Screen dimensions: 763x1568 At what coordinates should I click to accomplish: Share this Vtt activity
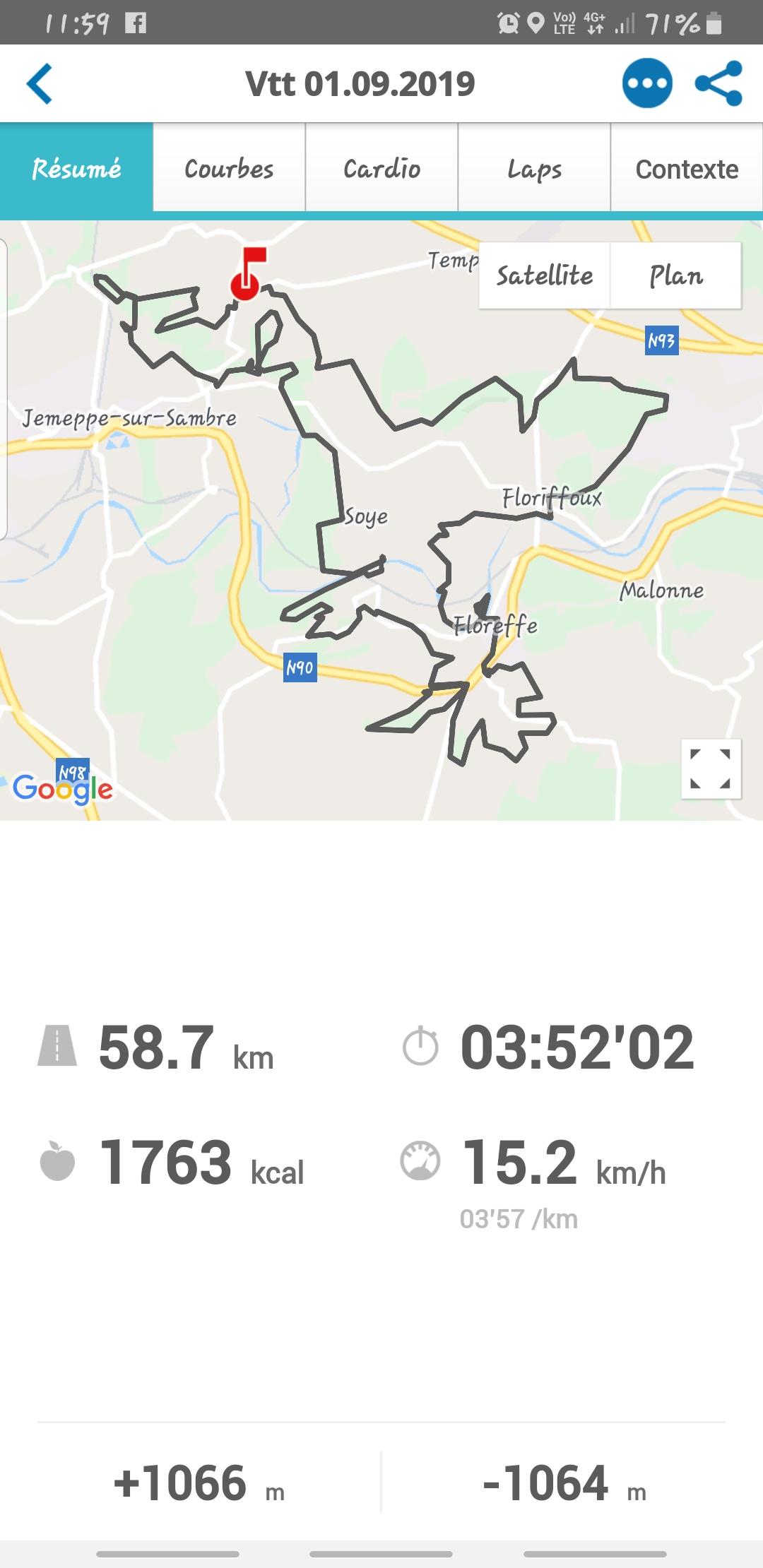click(x=718, y=83)
